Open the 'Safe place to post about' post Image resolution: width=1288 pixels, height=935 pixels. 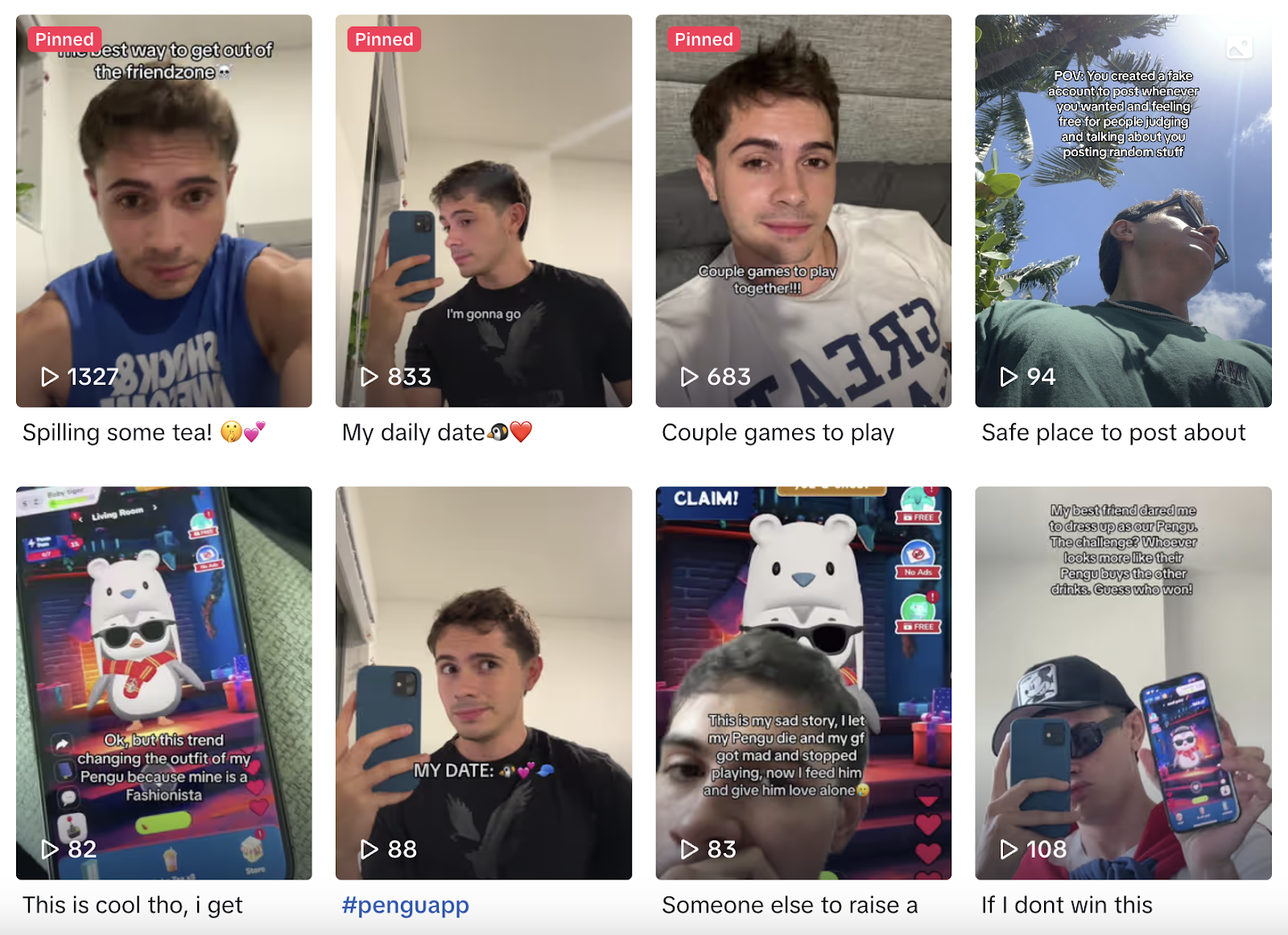1123,211
